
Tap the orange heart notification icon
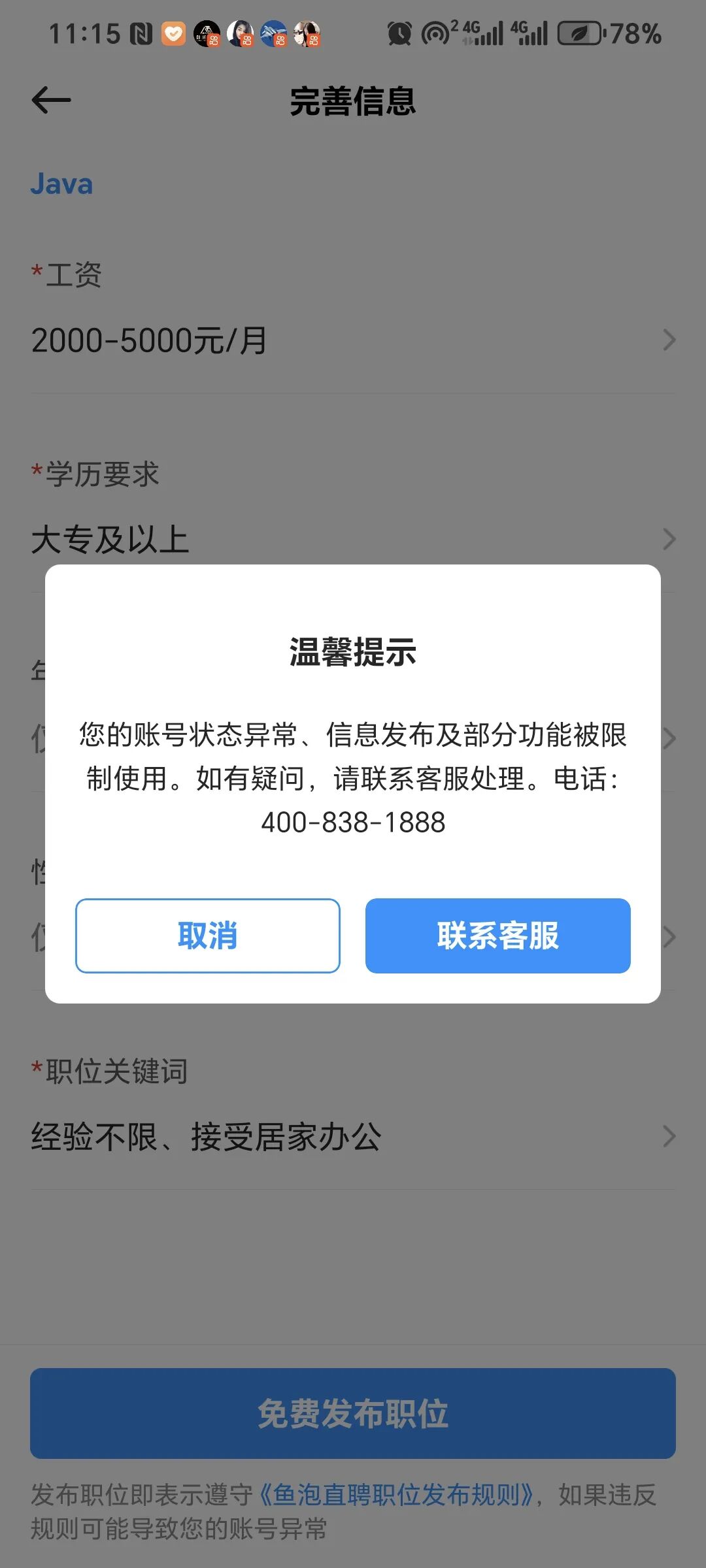173,34
